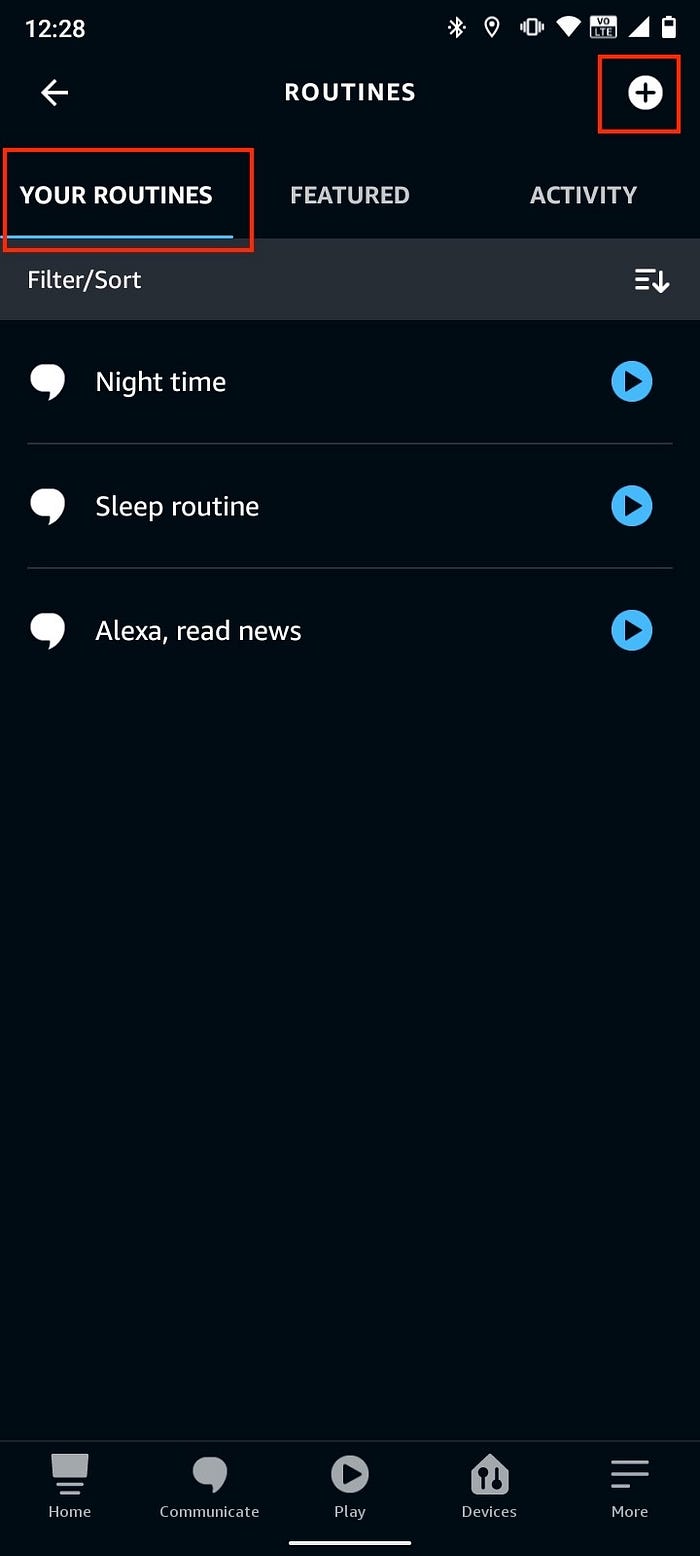700x1556 pixels.
Task: Add a new routine with plus icon
Action: [645, 93]
